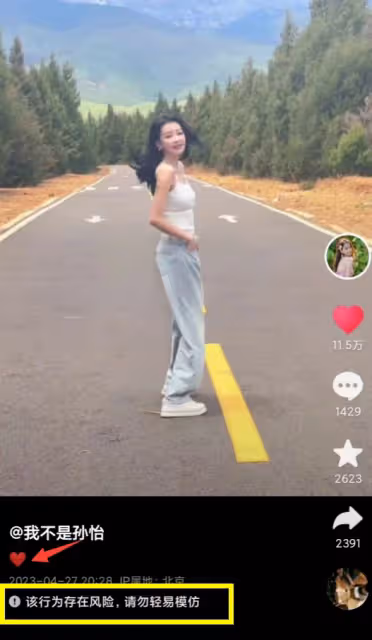Image resolution: width=372 pixels, height=640 pixels.
Task: Tap the red heart like icon
Action: 348,320
